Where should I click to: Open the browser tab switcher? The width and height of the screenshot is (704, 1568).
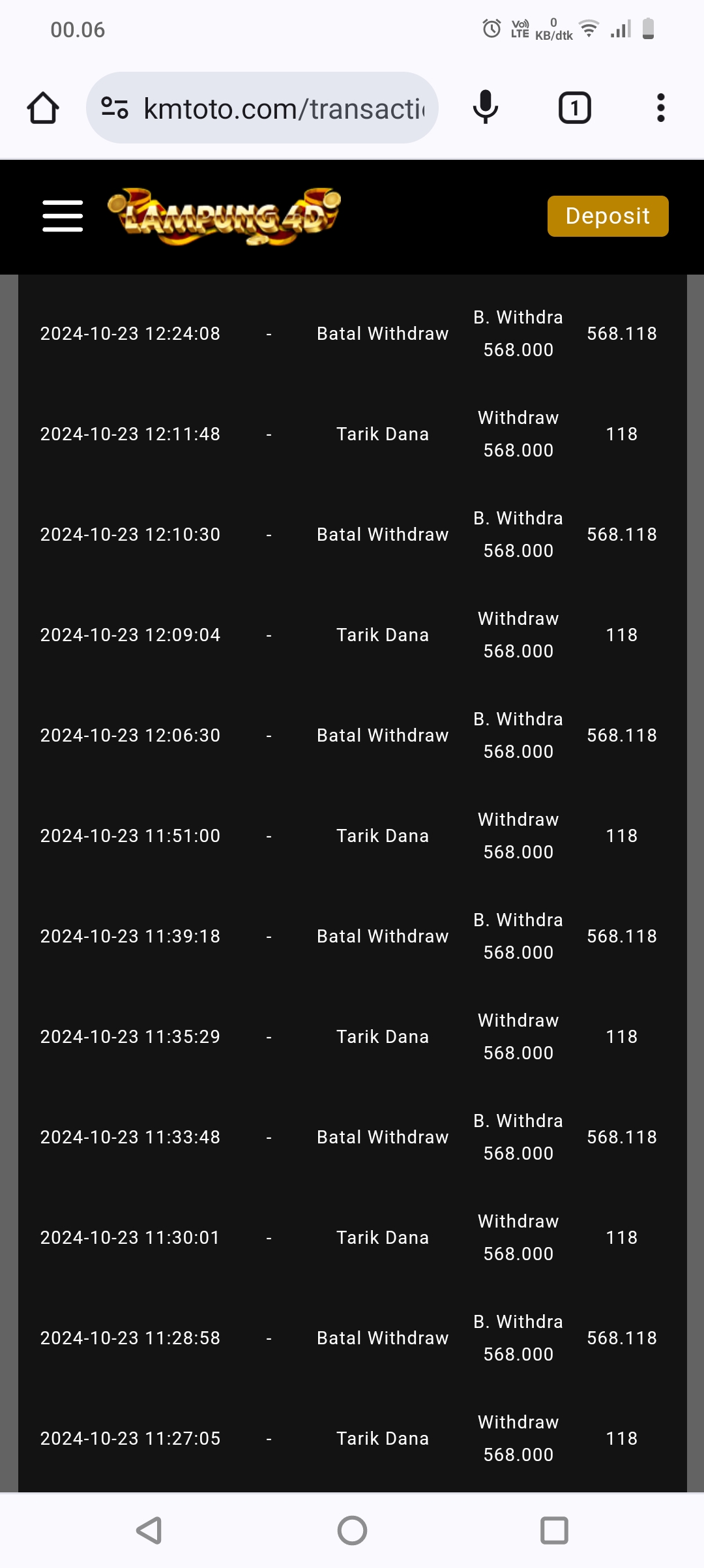click(575, 108)
